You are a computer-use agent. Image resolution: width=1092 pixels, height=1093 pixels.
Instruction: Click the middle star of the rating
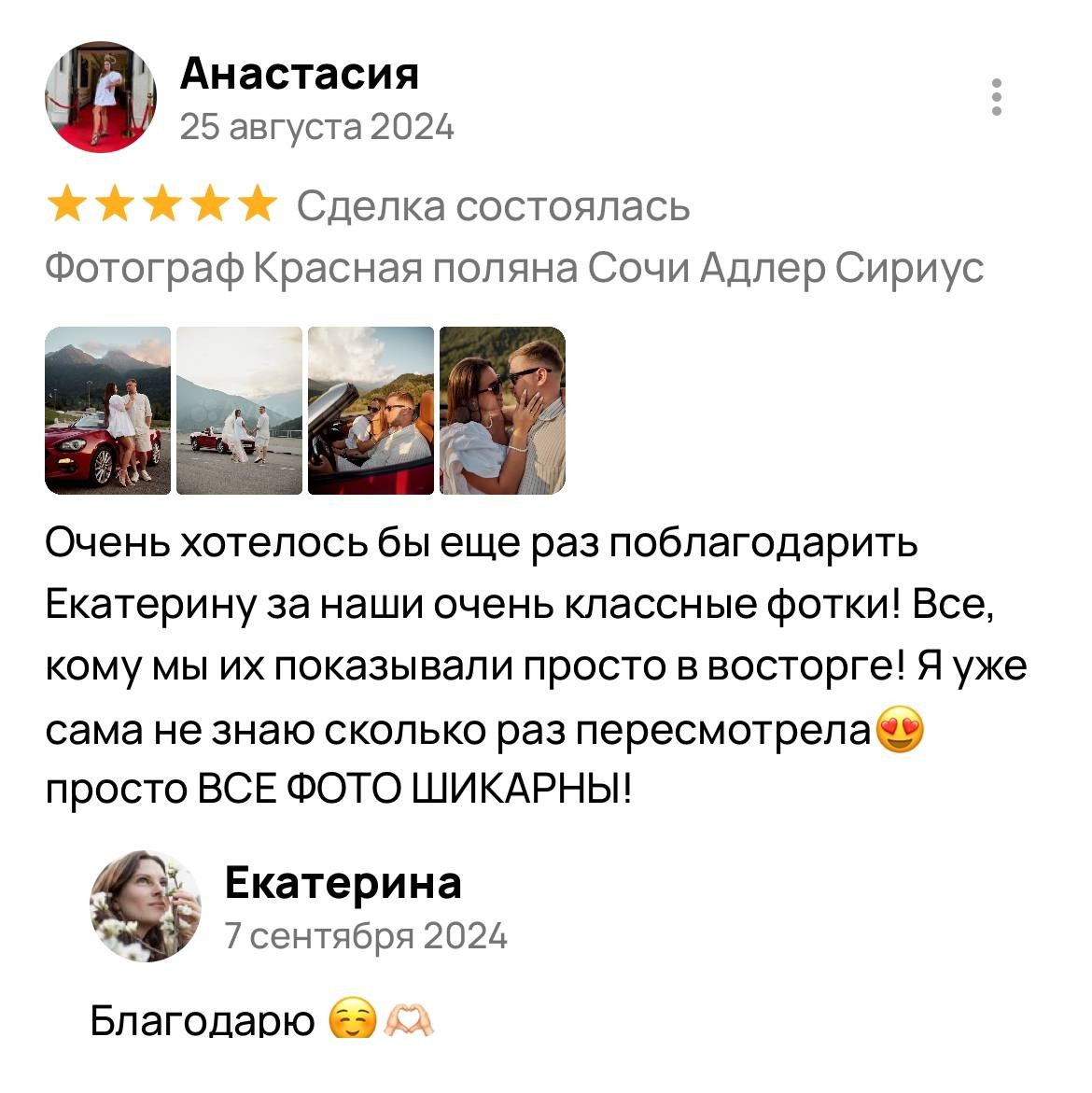pyautogui.click(x=161, y=203)
